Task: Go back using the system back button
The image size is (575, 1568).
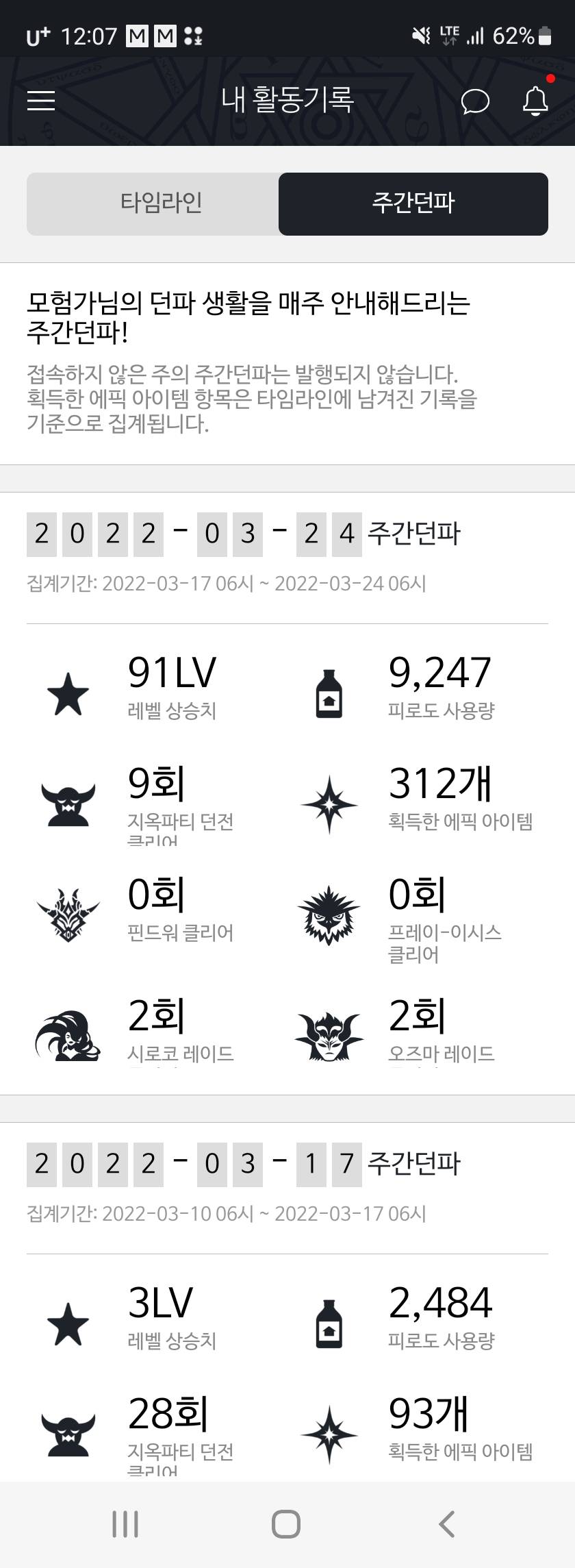Action: pyautogui.click(x=446, y=1523)
